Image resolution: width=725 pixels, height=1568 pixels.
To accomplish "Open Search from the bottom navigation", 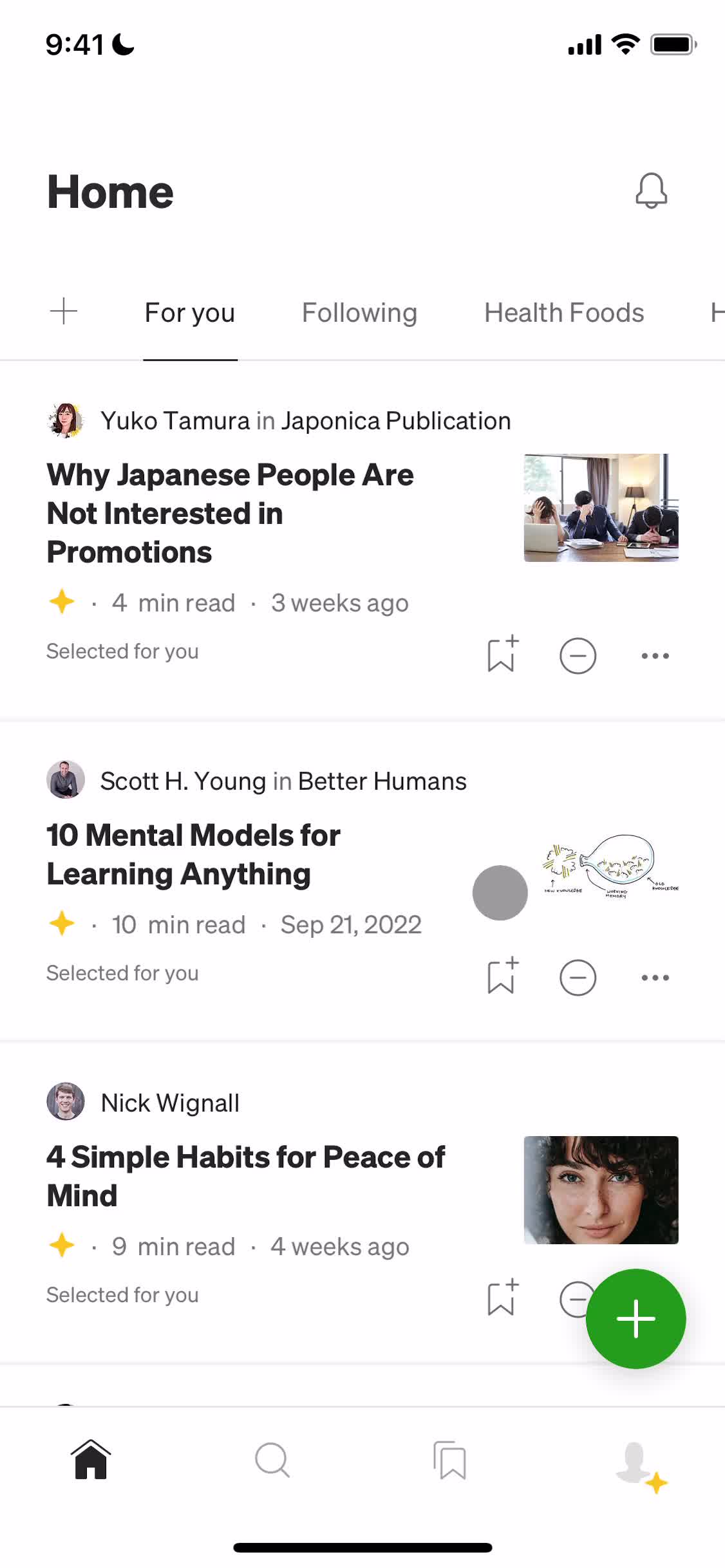I will pos(272,1460).
